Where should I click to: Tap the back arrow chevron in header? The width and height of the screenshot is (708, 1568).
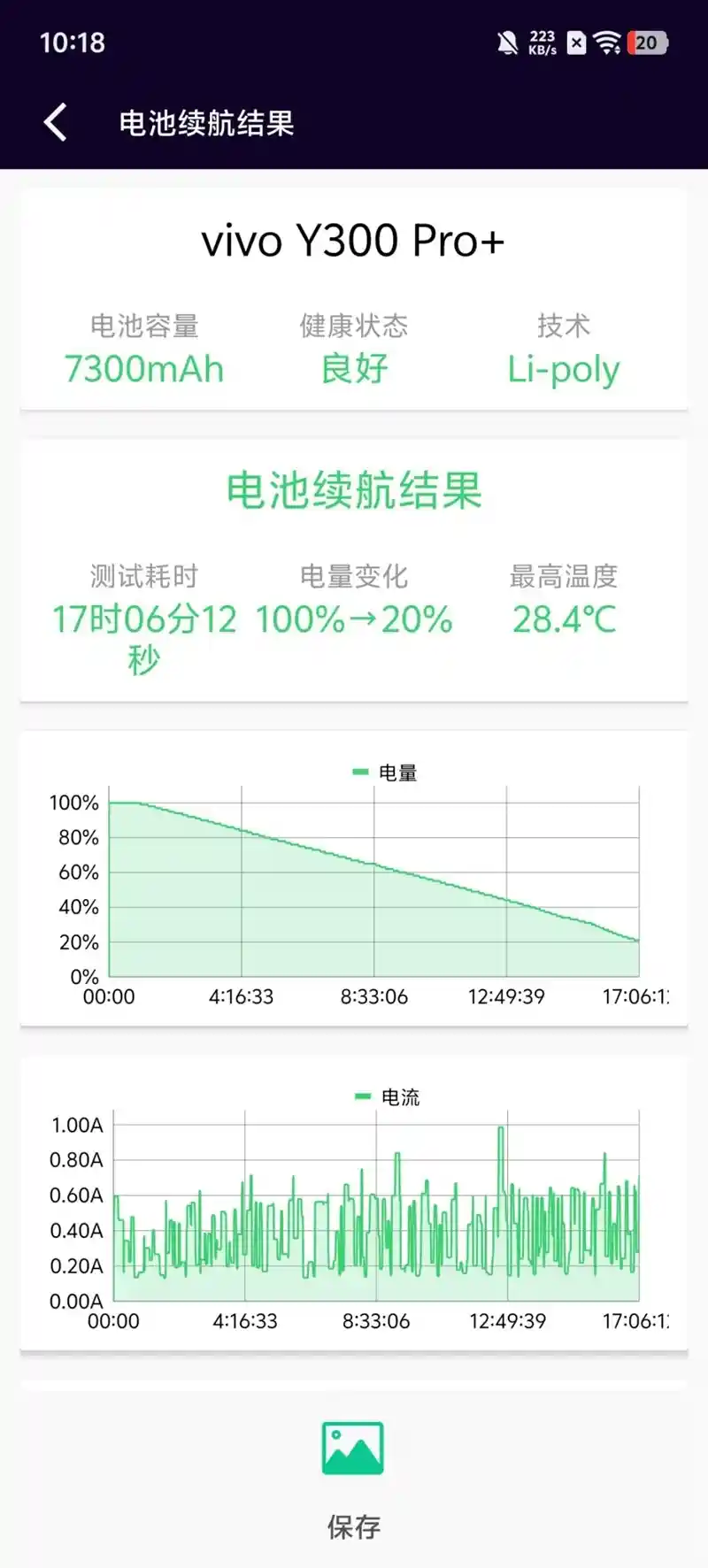[54, 122]
